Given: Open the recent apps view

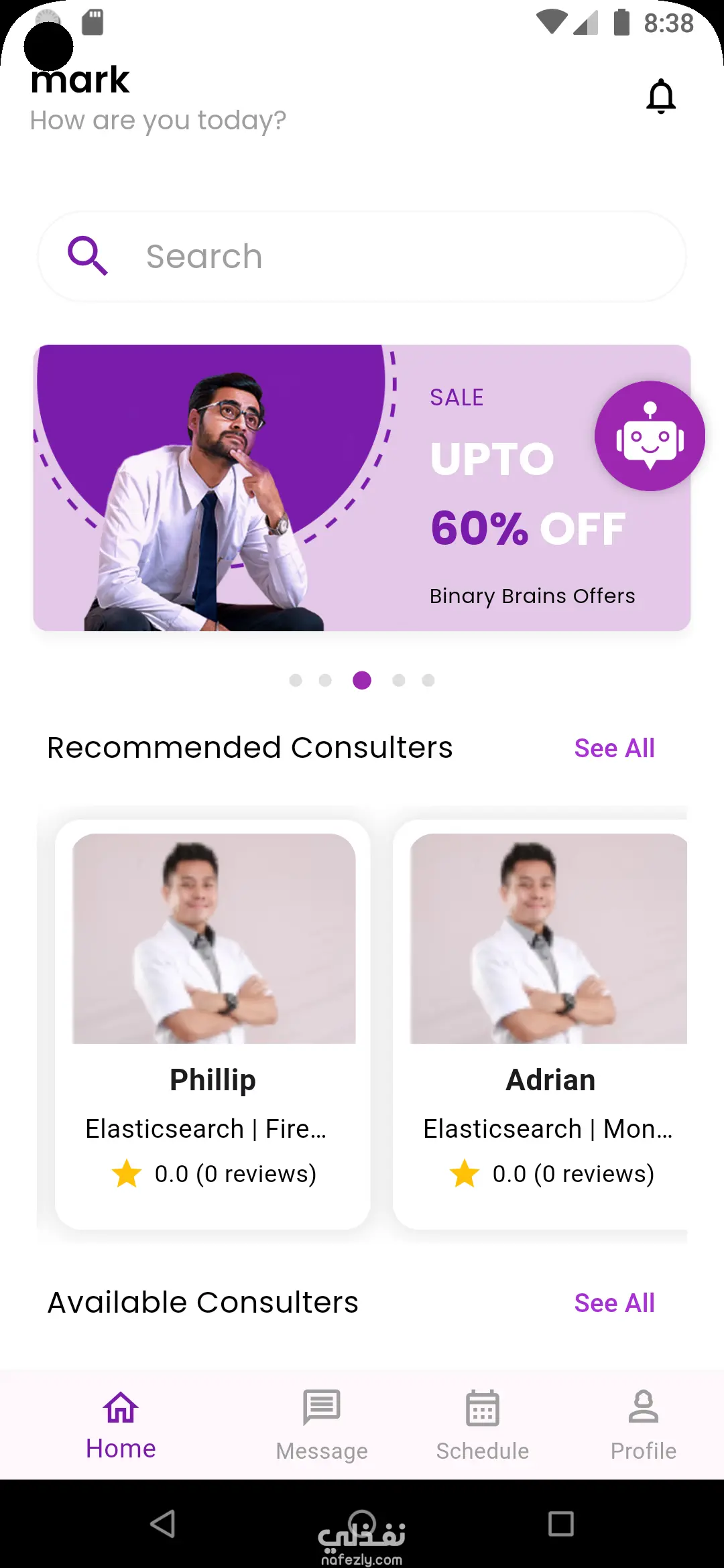Looking at the screenshot, I should point(560,1524).
